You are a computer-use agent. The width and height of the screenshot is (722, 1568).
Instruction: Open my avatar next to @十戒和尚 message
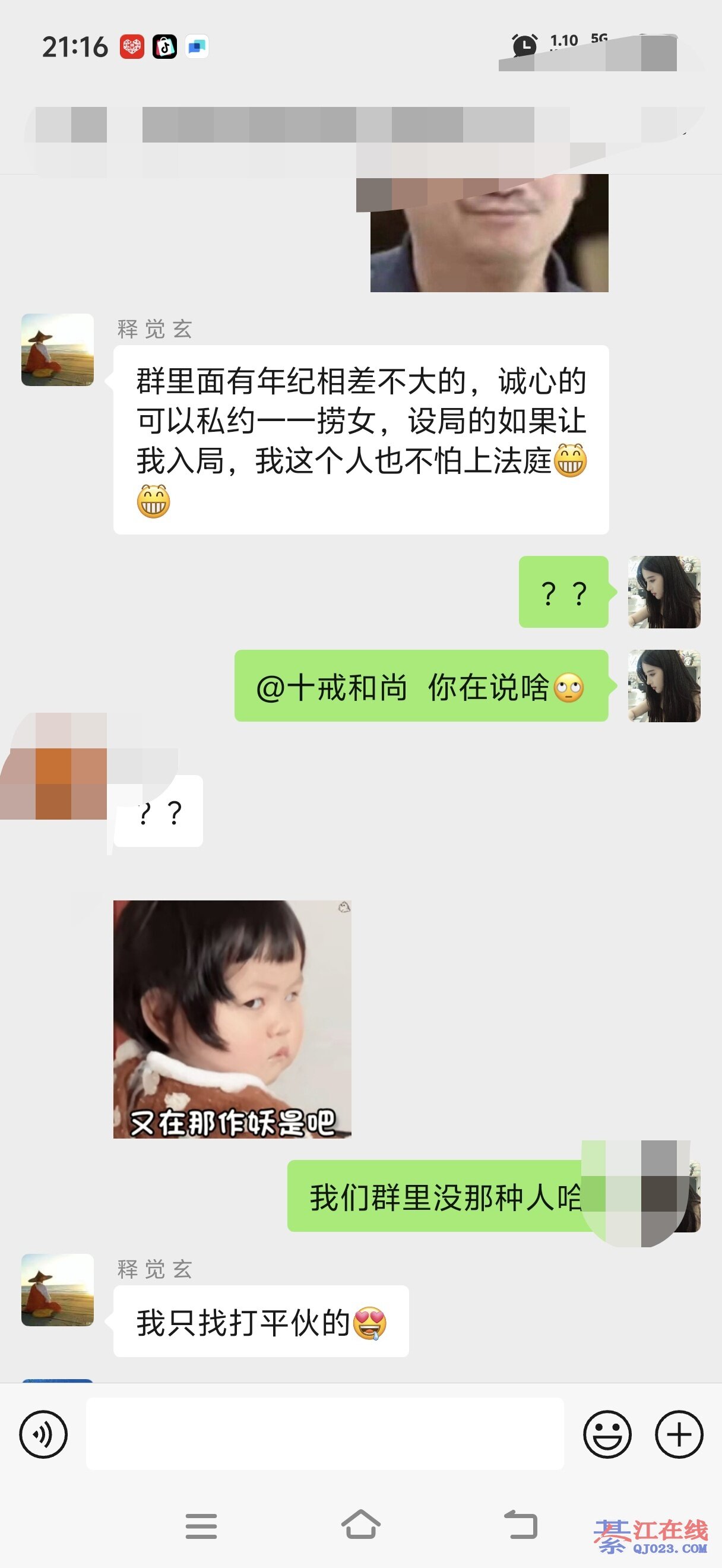664,686
